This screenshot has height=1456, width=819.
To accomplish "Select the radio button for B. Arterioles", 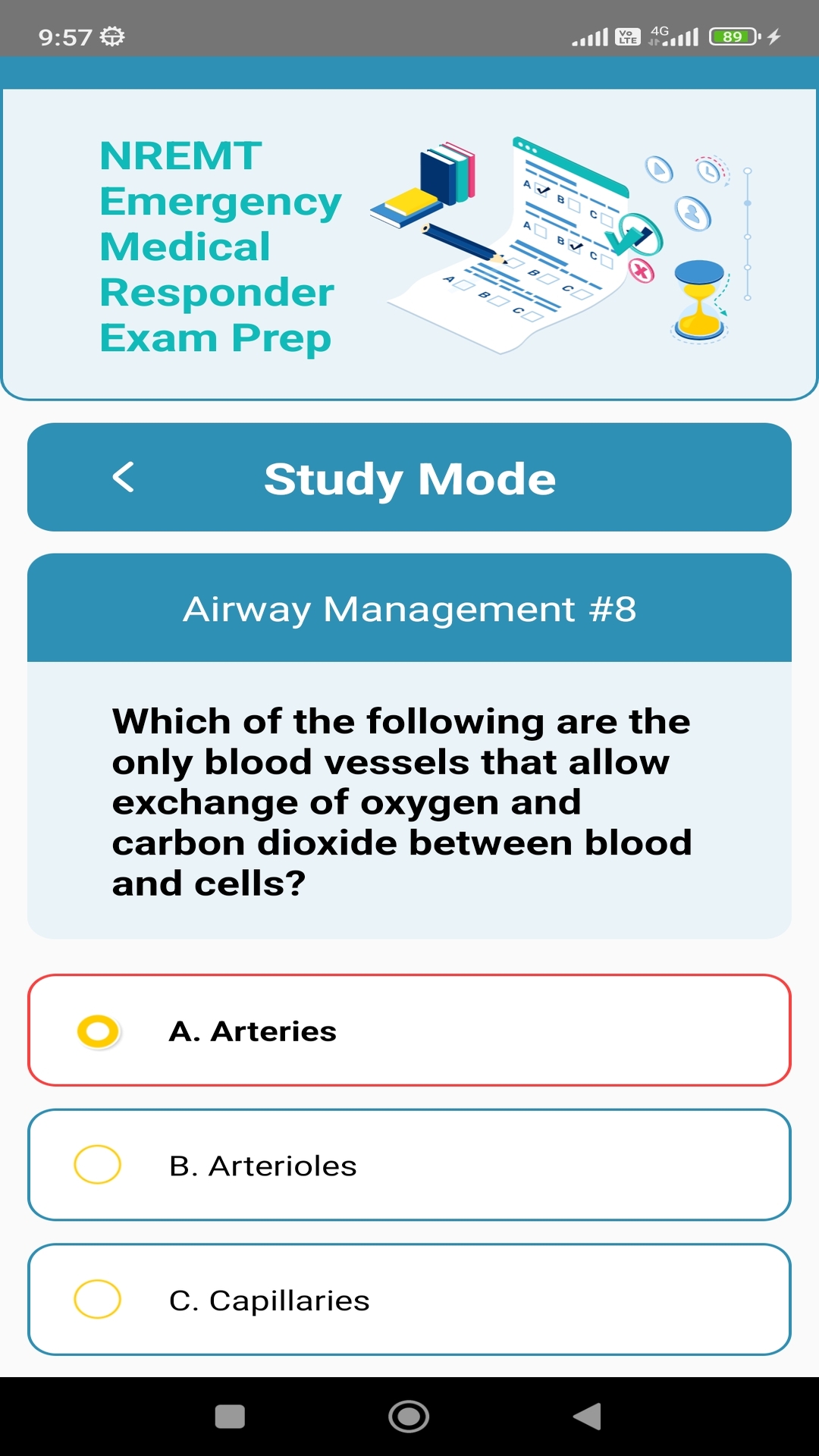I will 96,1165.
